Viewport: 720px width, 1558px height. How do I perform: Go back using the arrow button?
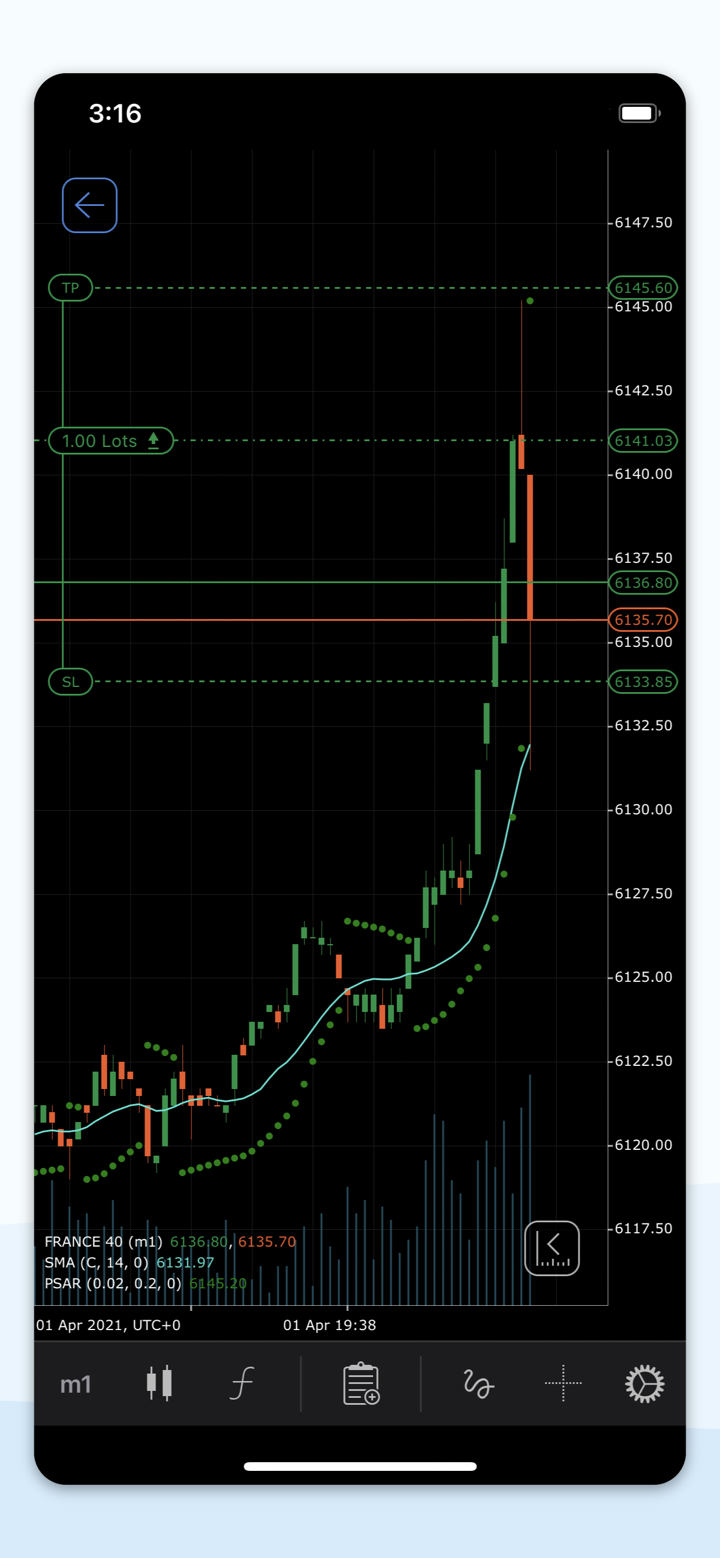point(90,205)
